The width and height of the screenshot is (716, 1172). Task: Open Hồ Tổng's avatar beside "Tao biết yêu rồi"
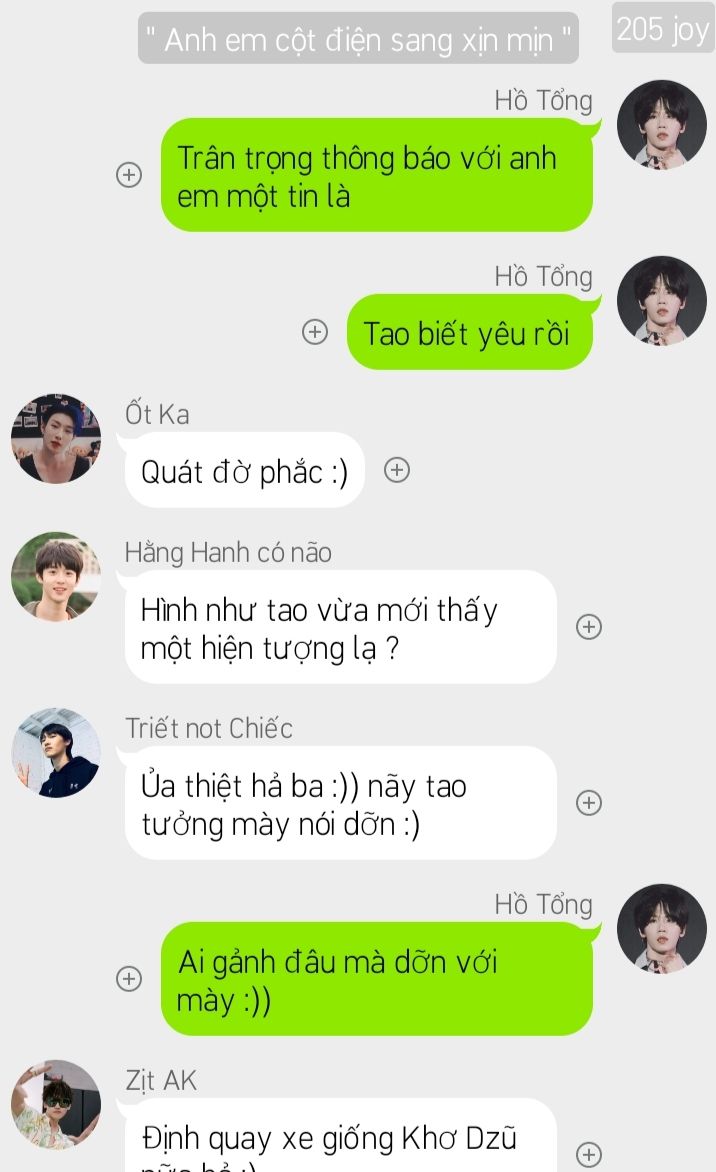click(661, 301)
